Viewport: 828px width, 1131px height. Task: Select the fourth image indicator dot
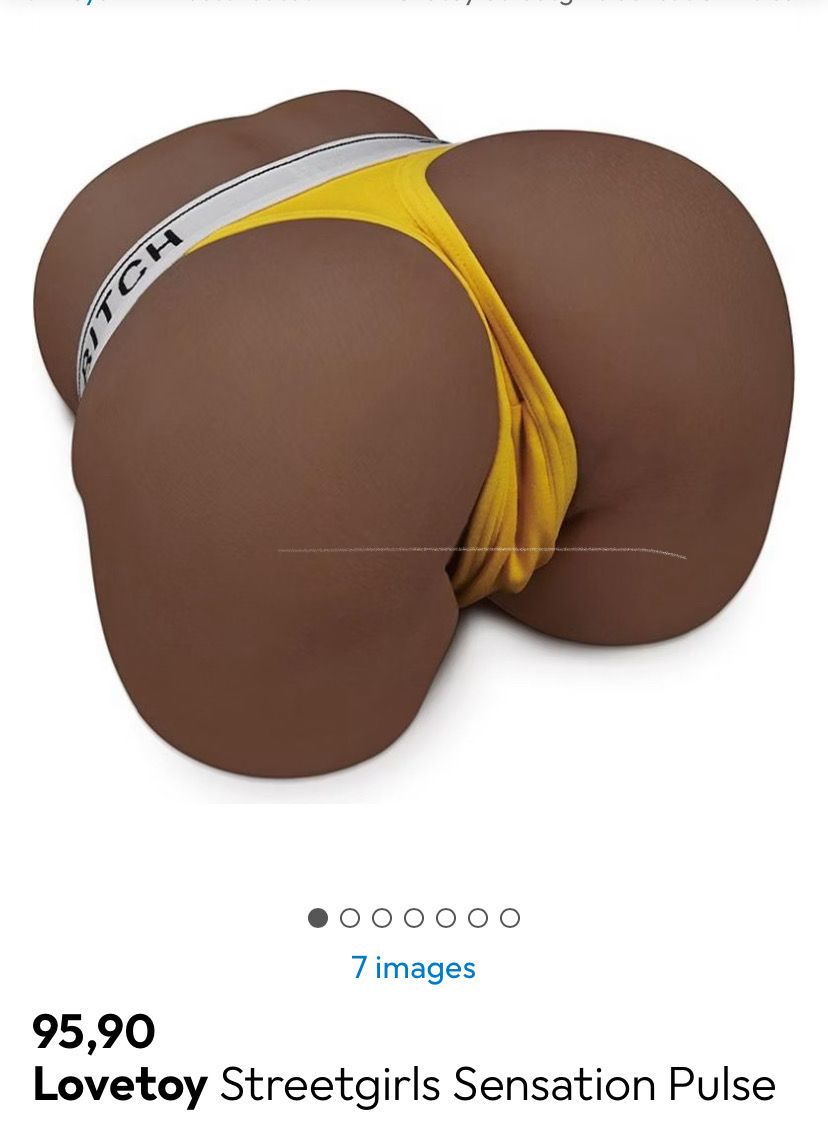(x=414, y=918)
